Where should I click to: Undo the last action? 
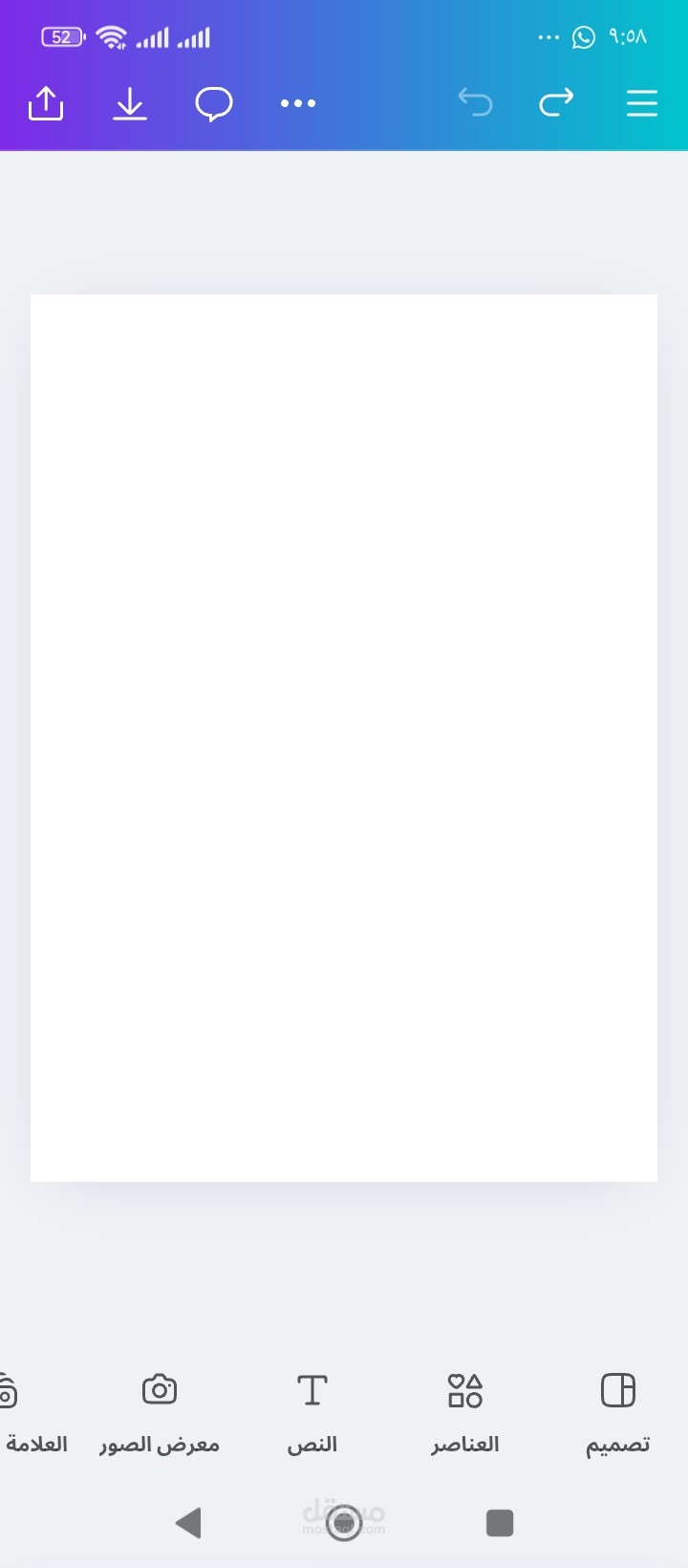pyautogui.click(x=475, y=102)
